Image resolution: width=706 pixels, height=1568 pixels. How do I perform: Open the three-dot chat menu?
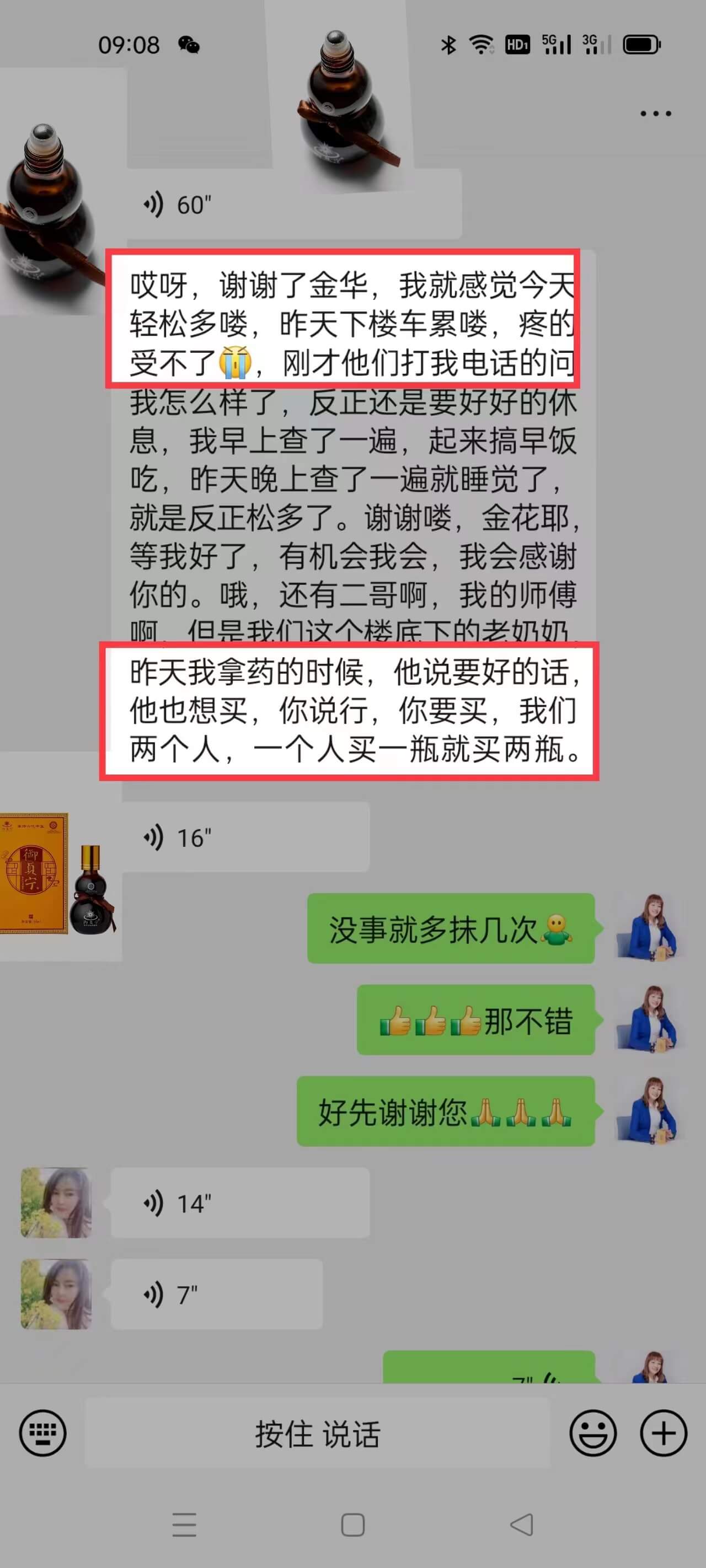655,114
